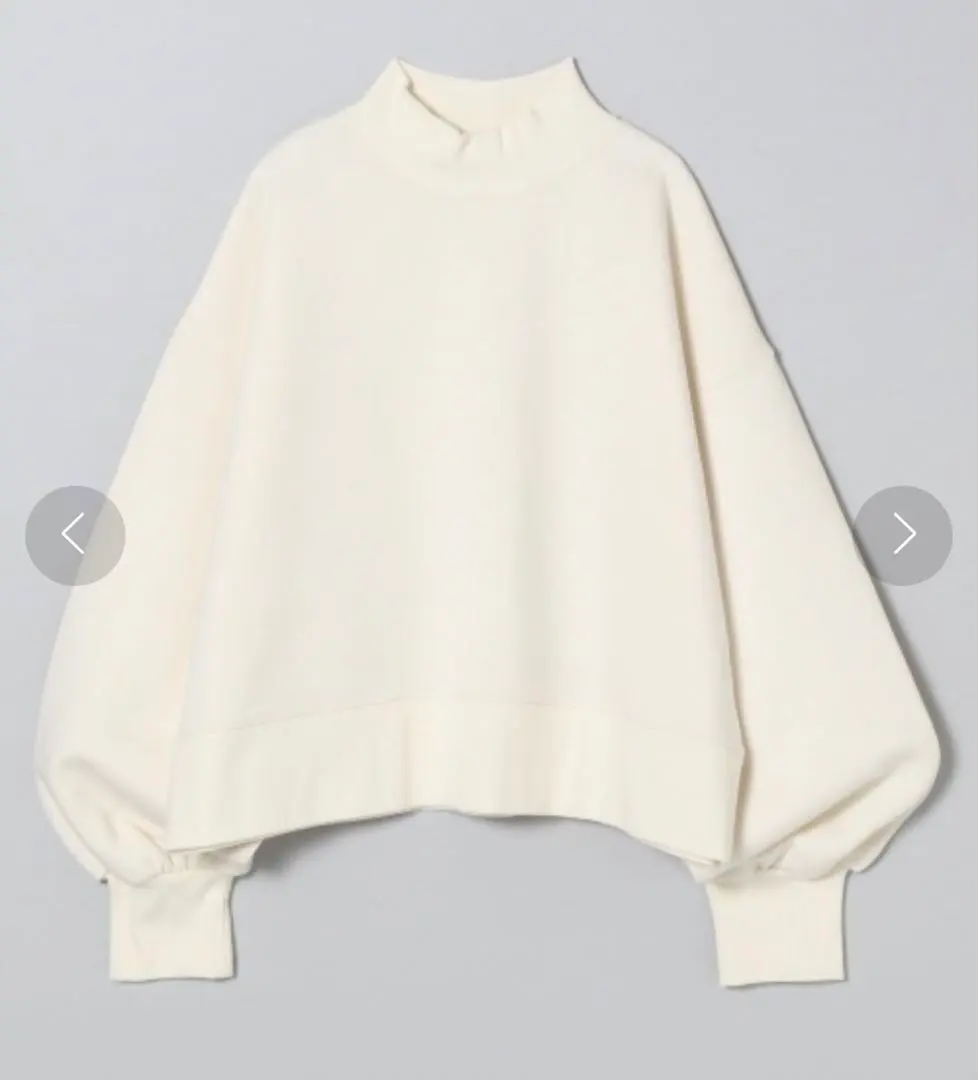Show the next product image

pyautogui.click(x=902, y=535)
